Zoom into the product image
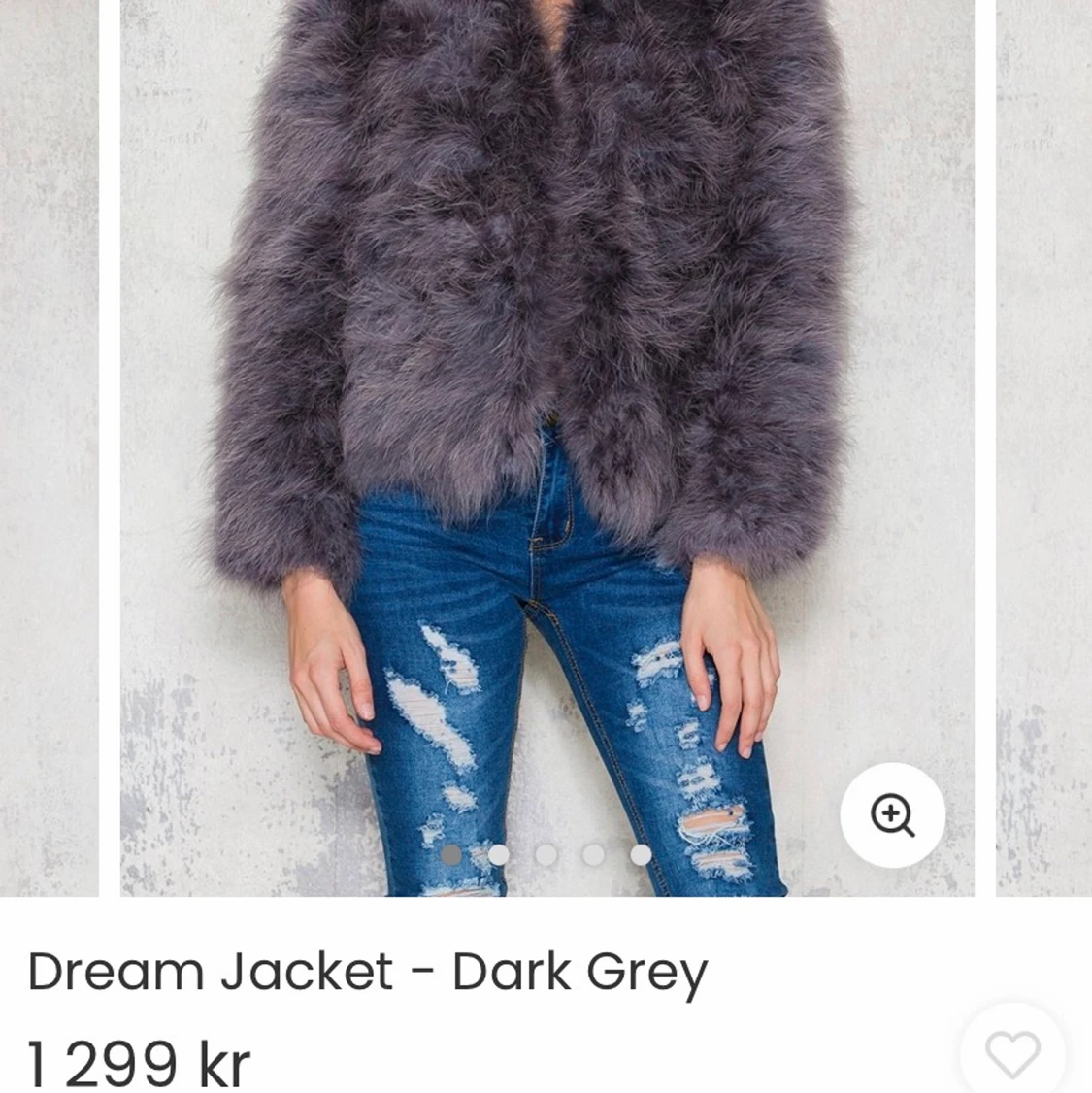Viewport: 1092px width, 1093px height. [892, 814]
